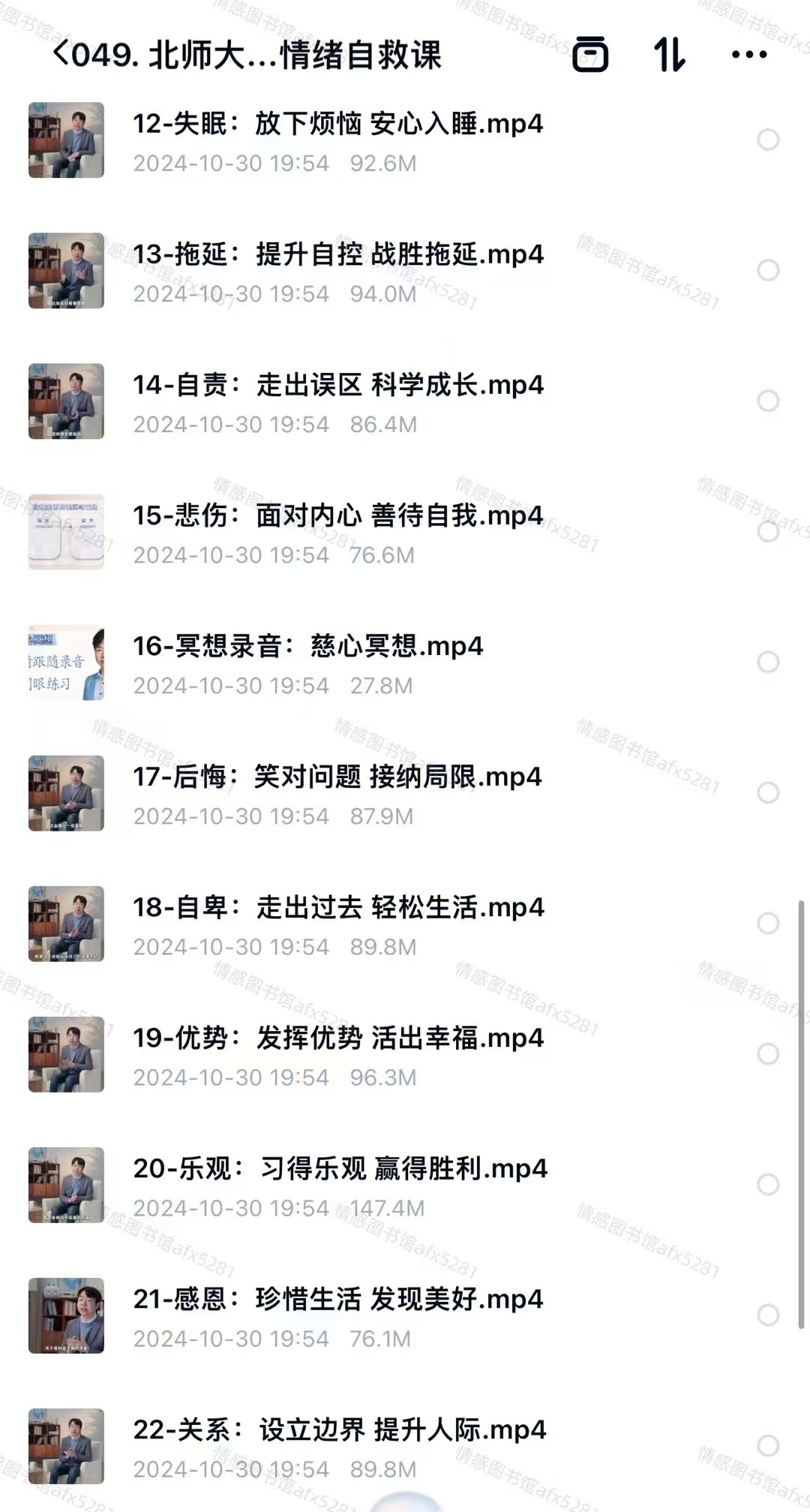This screenshot has width=810, height=1512.
Task: Open video 20-乐观 习得乐观 赢得胜利
Action: coord(340,1168)
